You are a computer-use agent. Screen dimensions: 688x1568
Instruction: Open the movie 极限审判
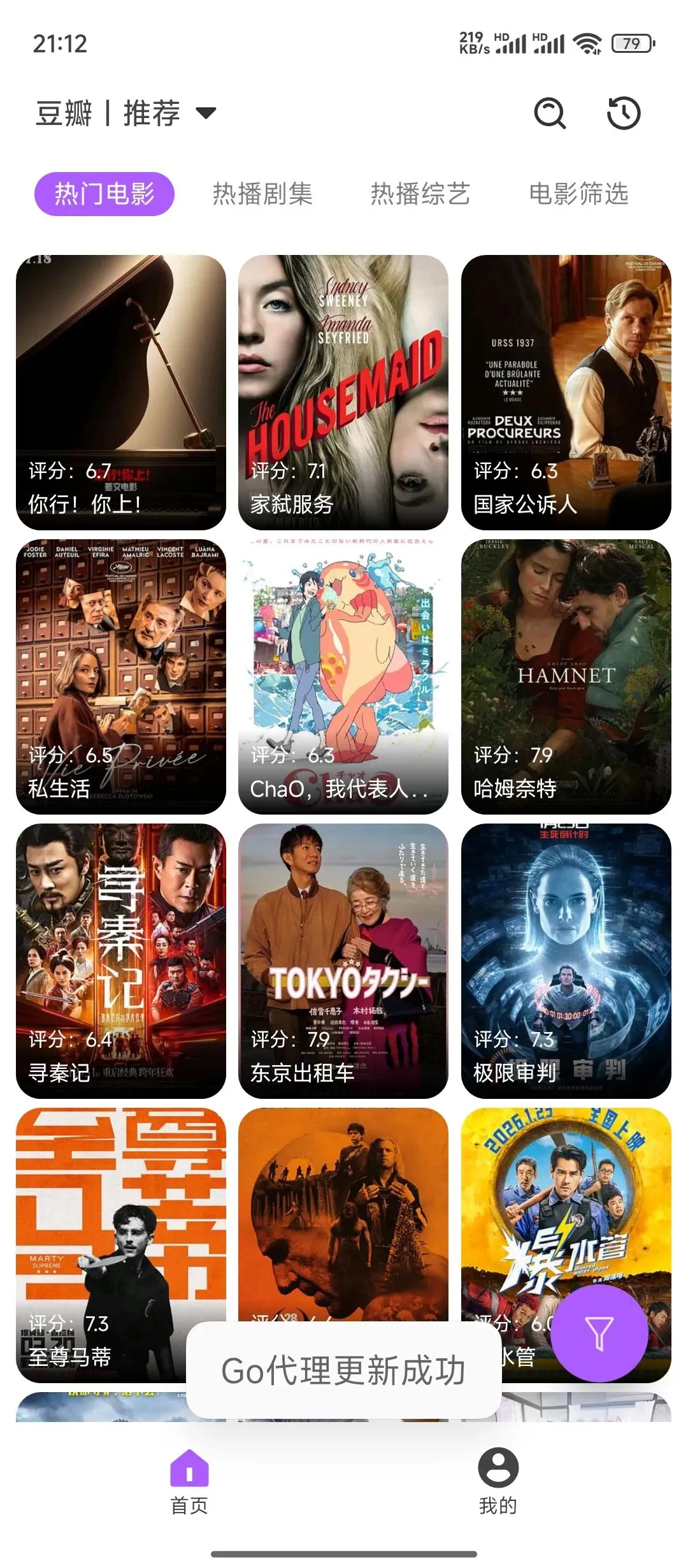pyautogui.click(x=566, y=961)
